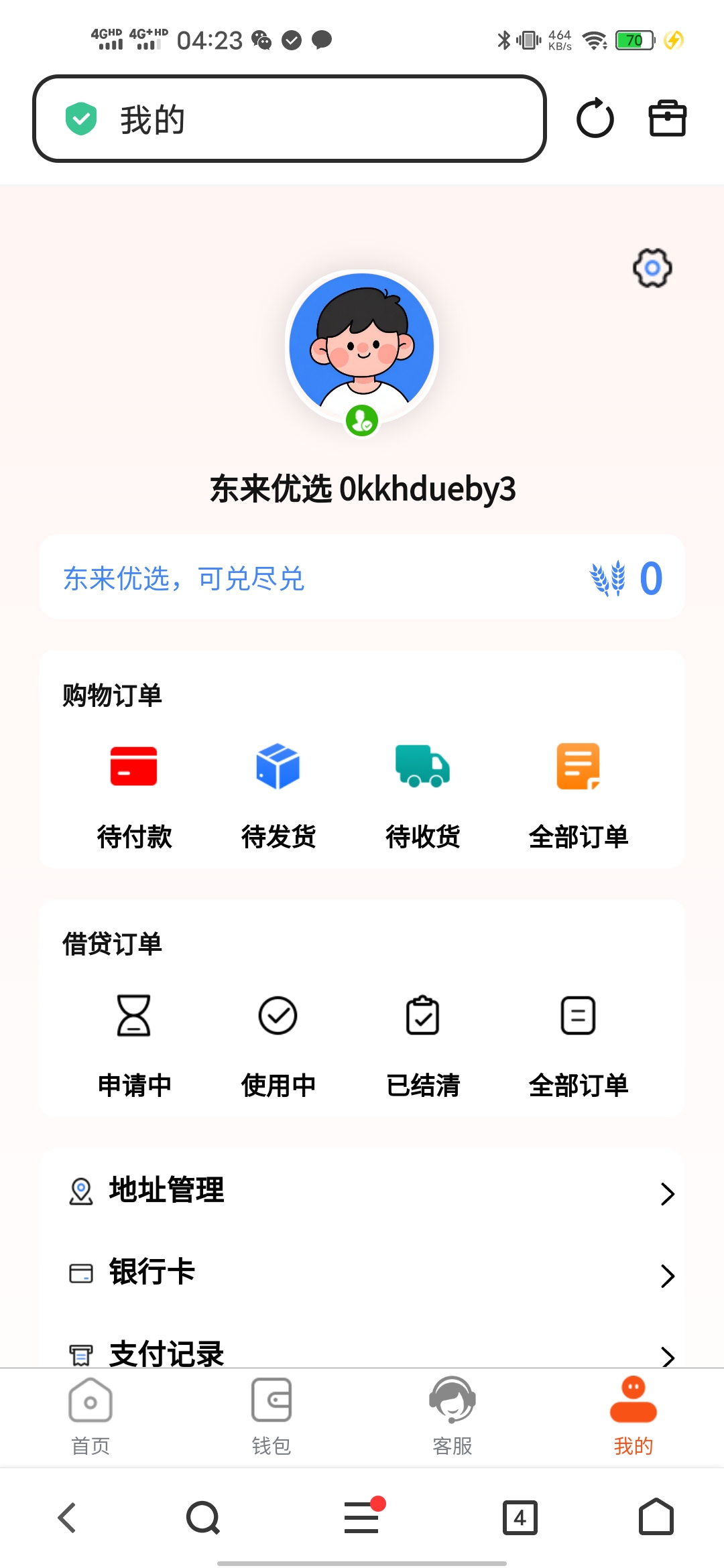This screenshot has width=724, height=1568.
Task: Open the settings gear icon
Action: coord(652,268)
